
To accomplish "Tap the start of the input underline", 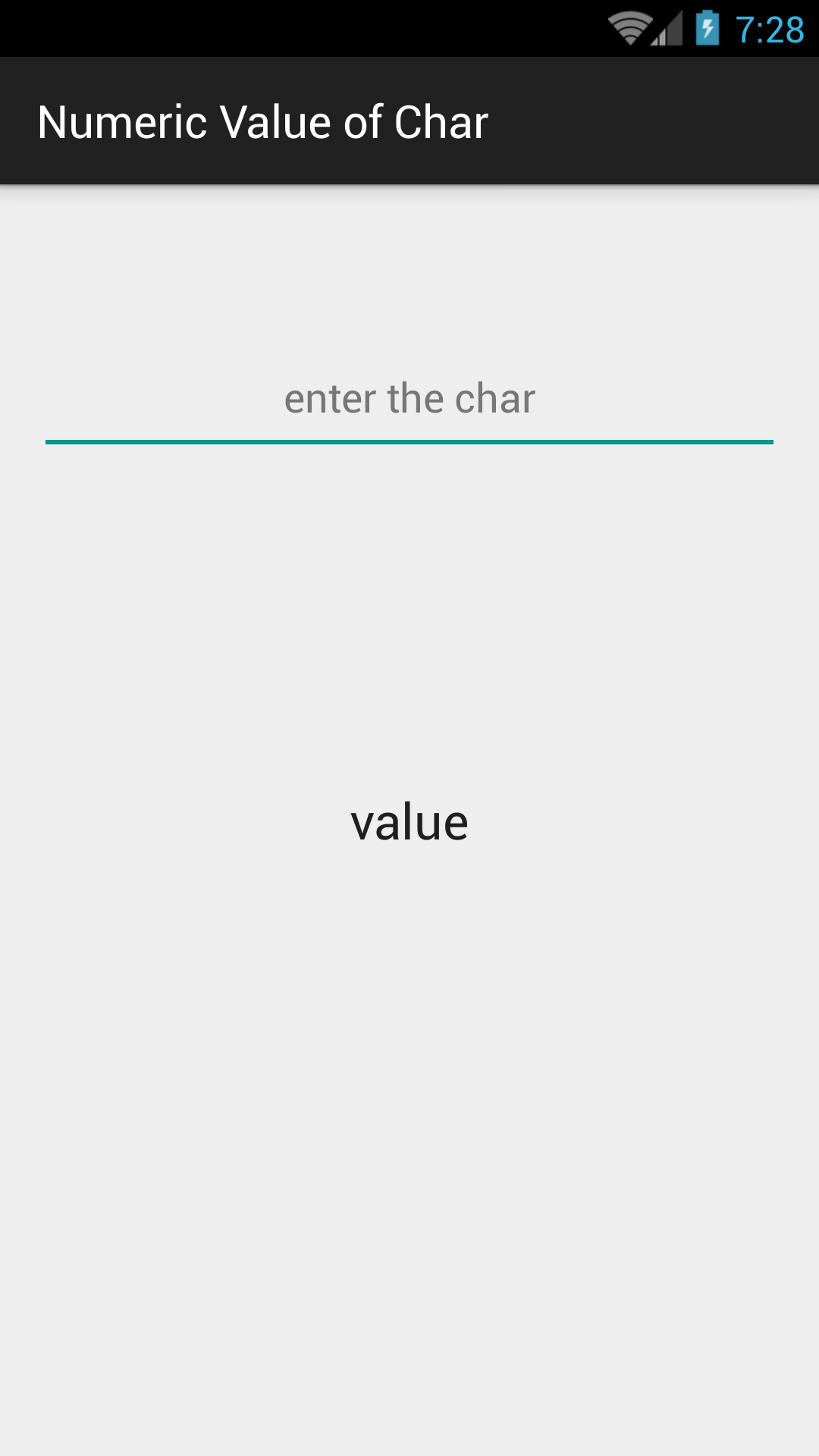I will click(x=53, y=440).
